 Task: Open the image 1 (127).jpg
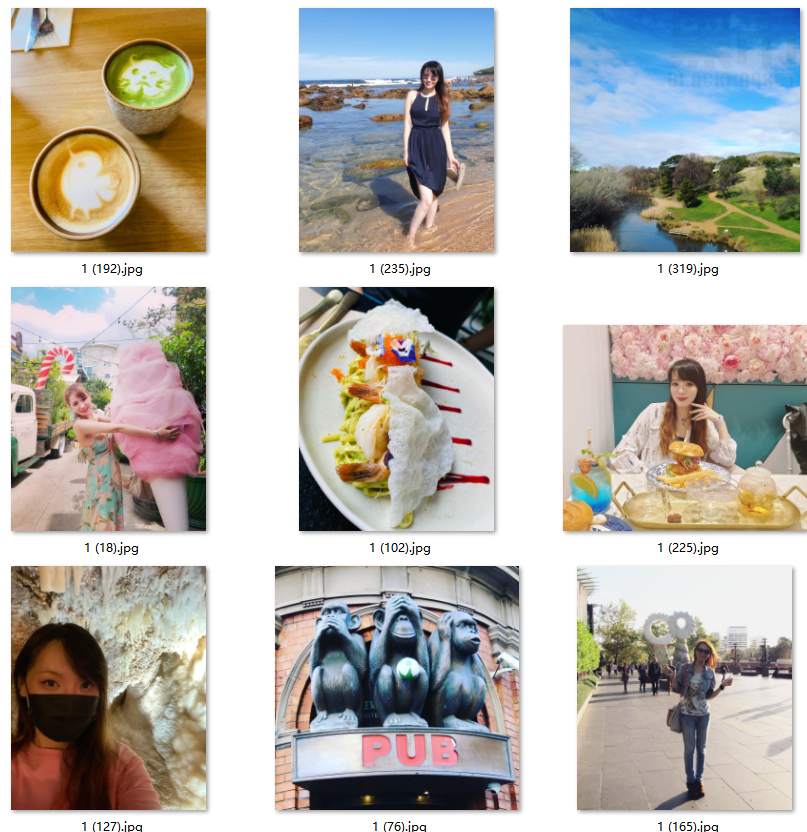(x=108, y=688)
